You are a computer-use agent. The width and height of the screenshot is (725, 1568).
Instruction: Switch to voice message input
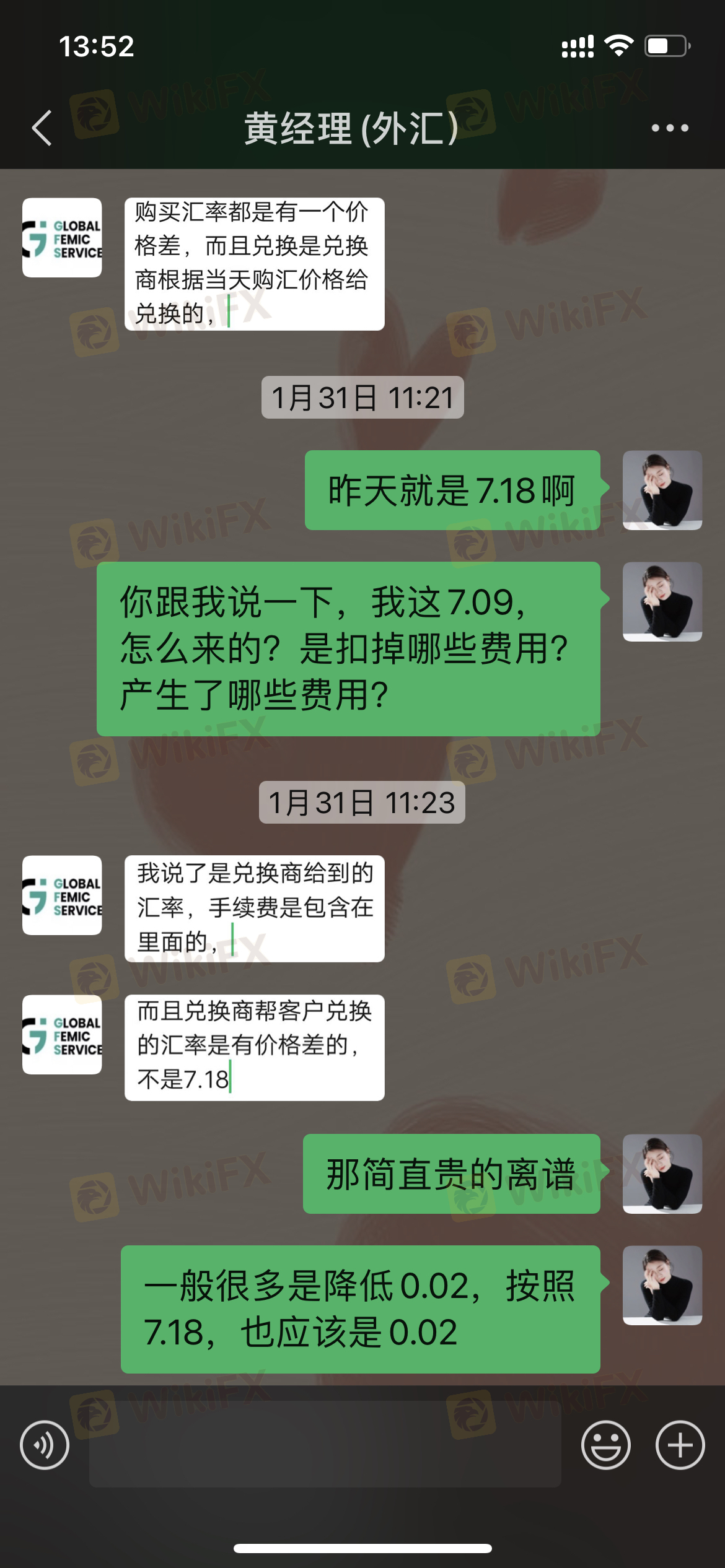[45, 1445]
